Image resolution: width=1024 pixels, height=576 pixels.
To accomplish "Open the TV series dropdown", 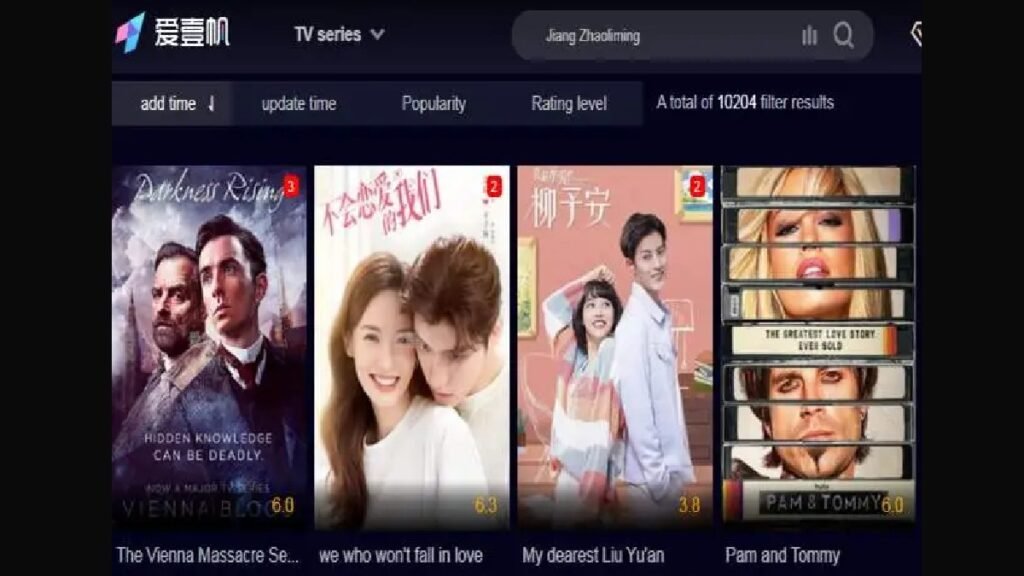I will 339,34.
